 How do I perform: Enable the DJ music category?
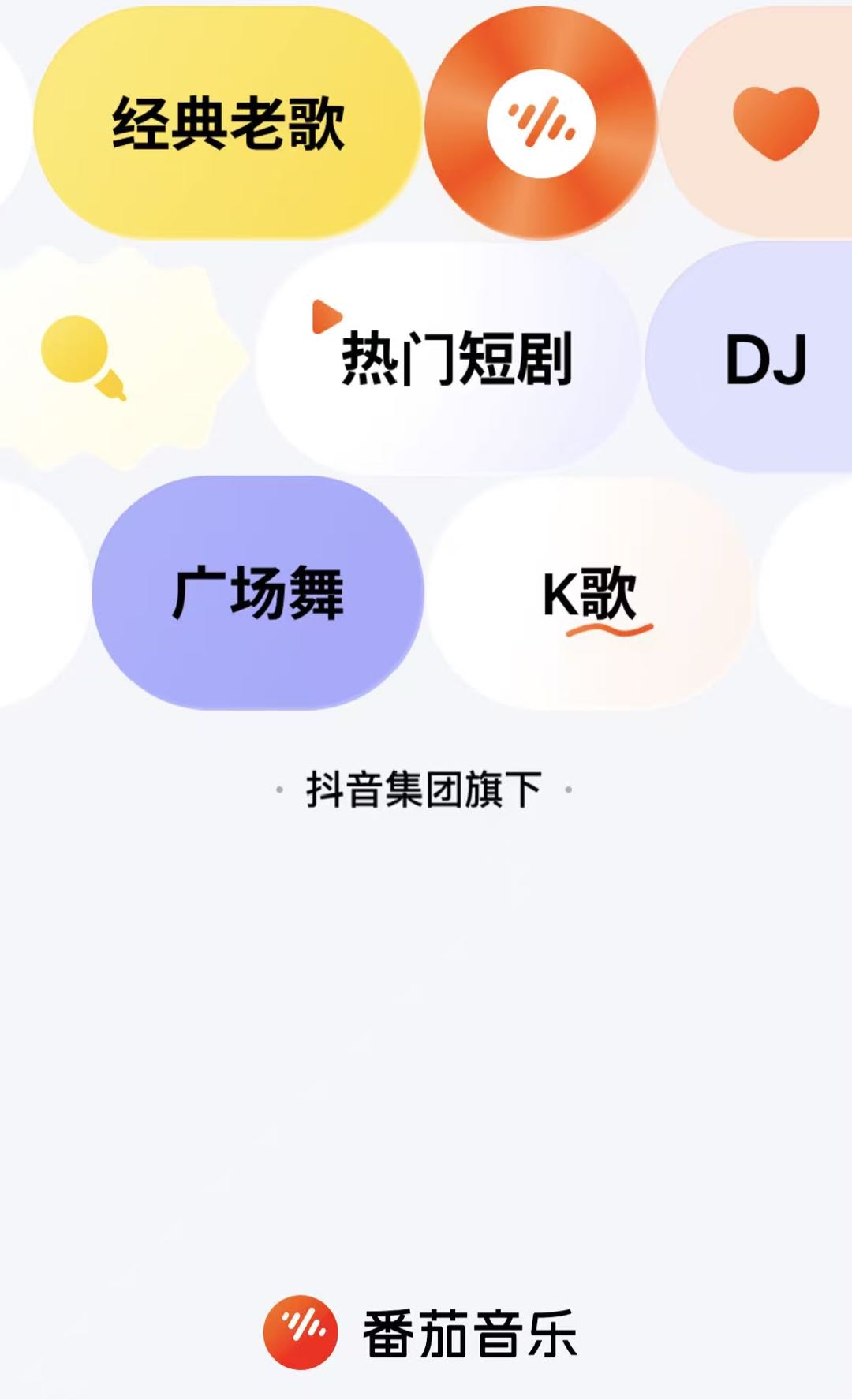coord(765,359)
